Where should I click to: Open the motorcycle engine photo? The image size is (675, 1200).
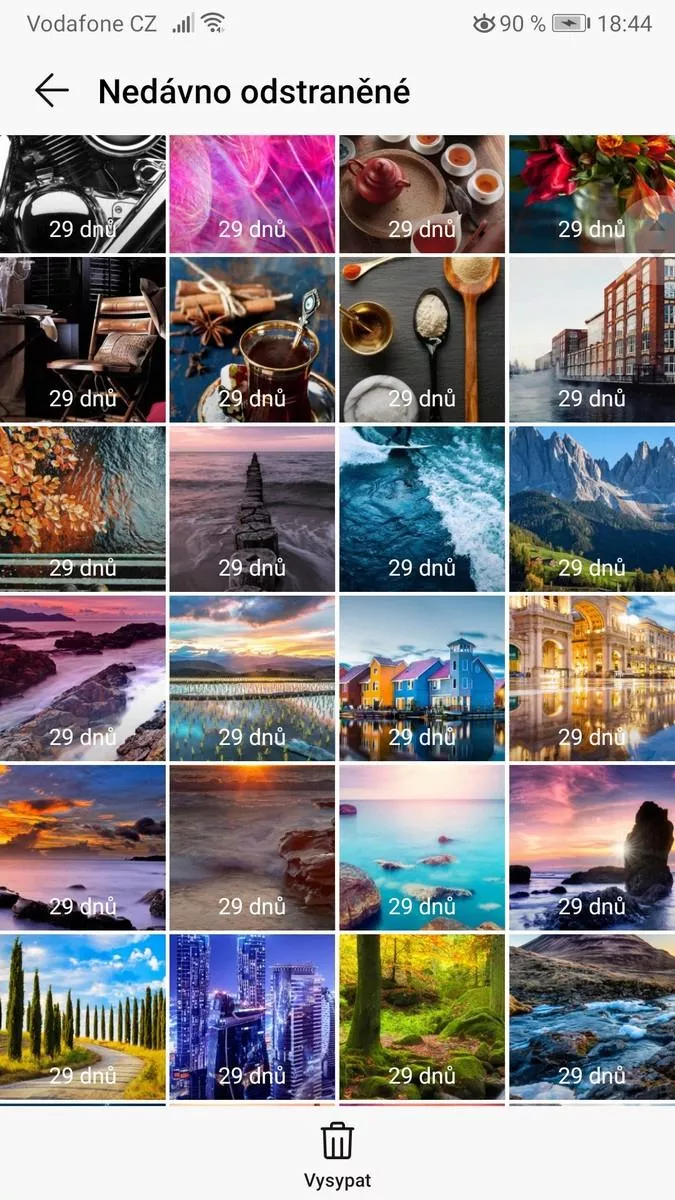coord(82,194)
